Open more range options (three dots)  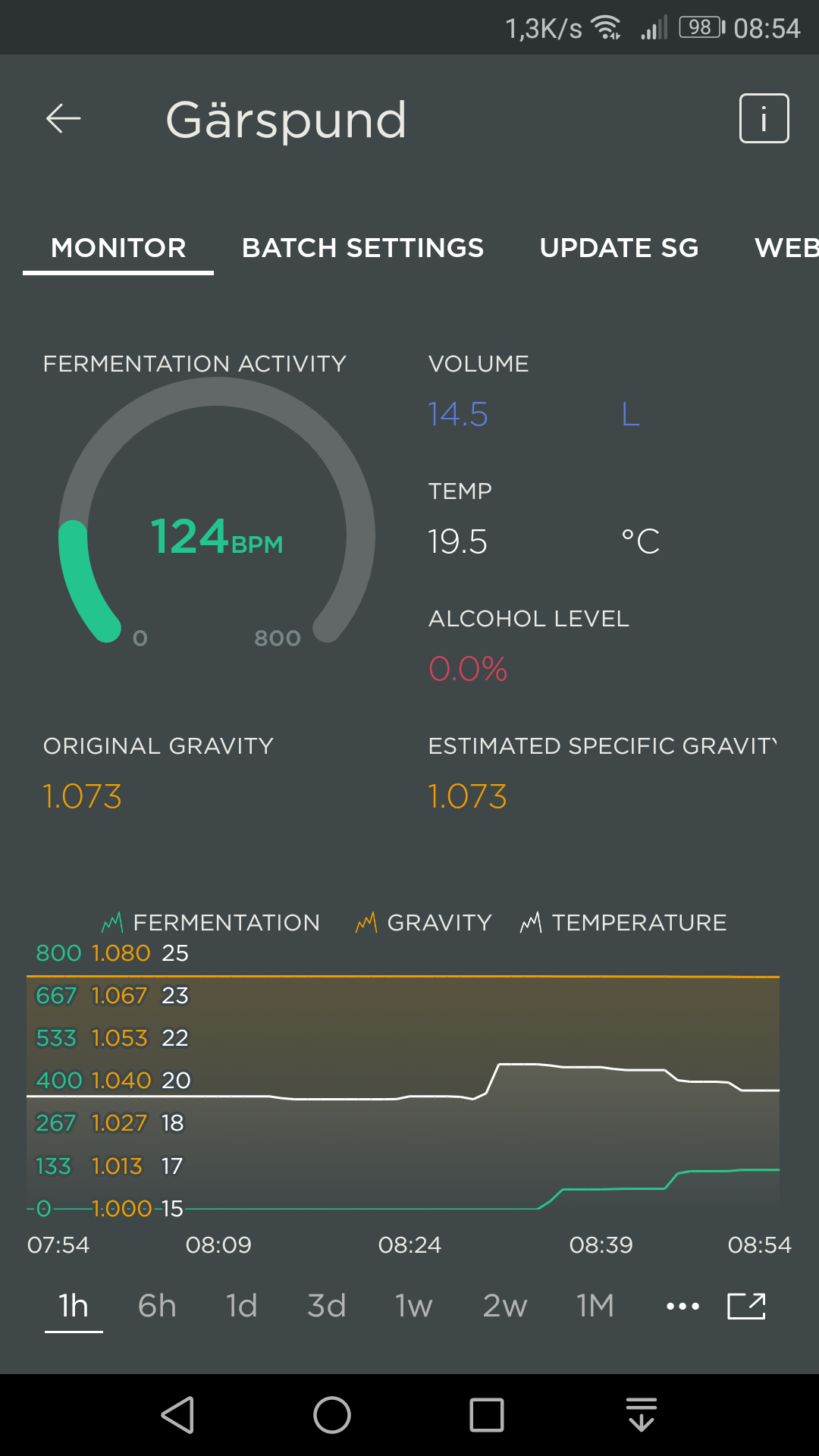(682, 1306)
